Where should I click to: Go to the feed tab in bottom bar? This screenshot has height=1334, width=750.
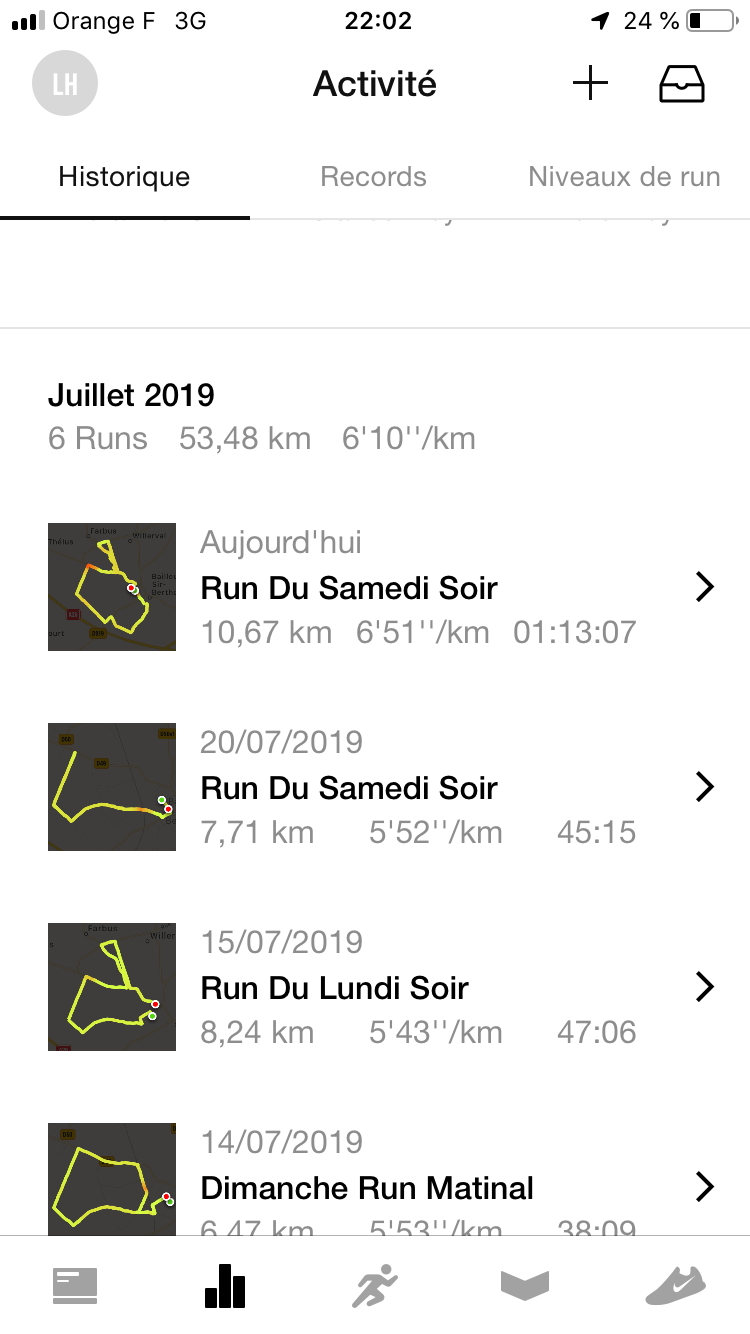[75, 1286]
